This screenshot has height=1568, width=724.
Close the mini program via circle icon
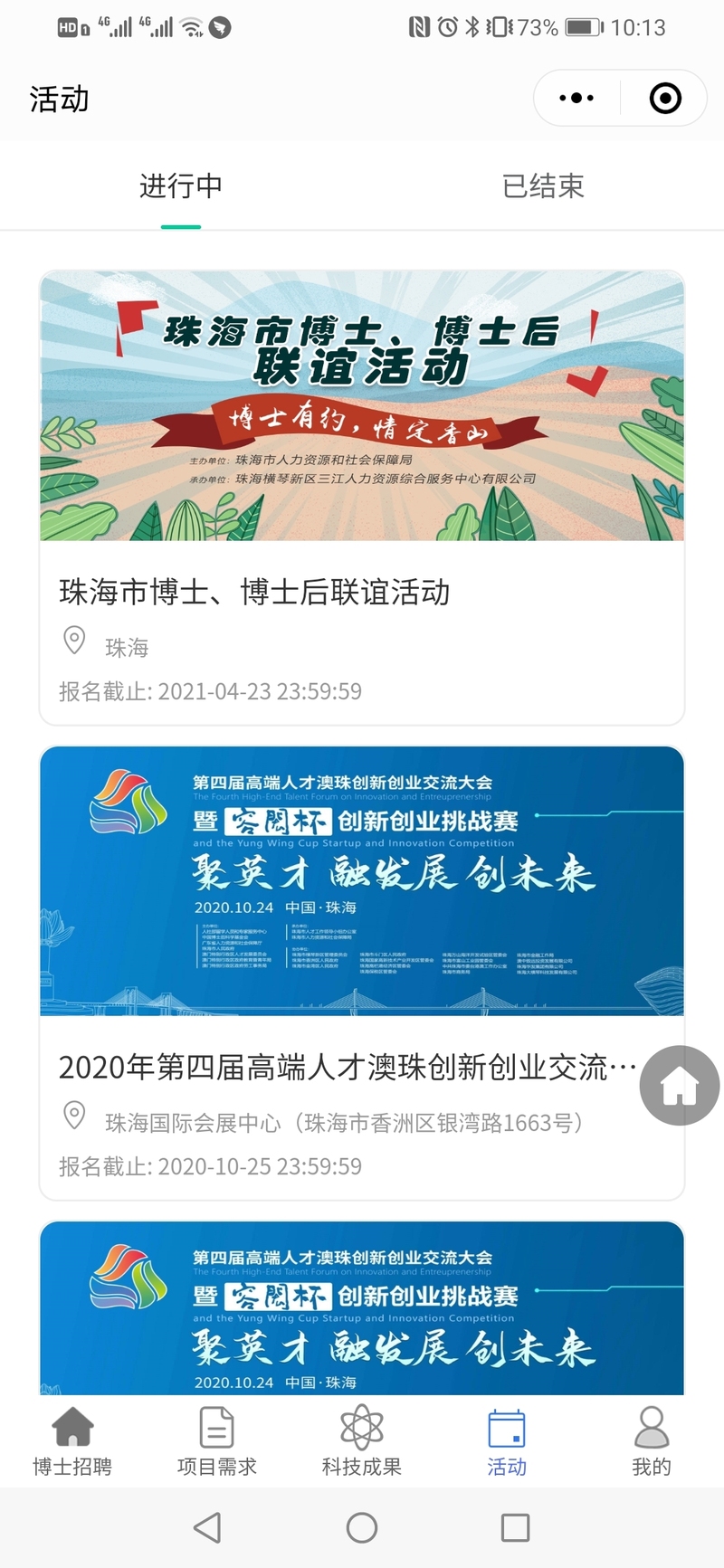[665, 98]
